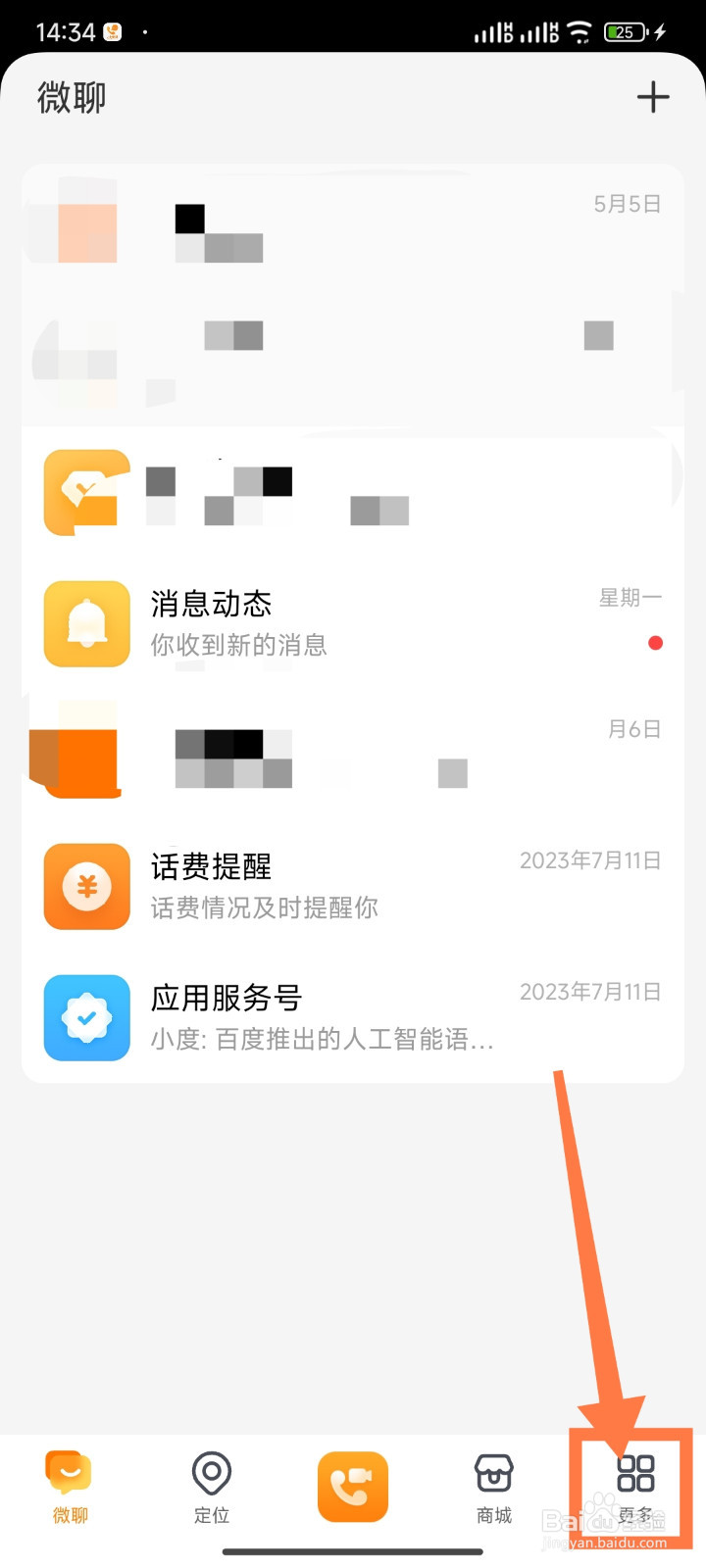The image size is (706, 1568).
Task: Tap the ¥ coin icon of 话费提醒
Action: tap(86, 886)
